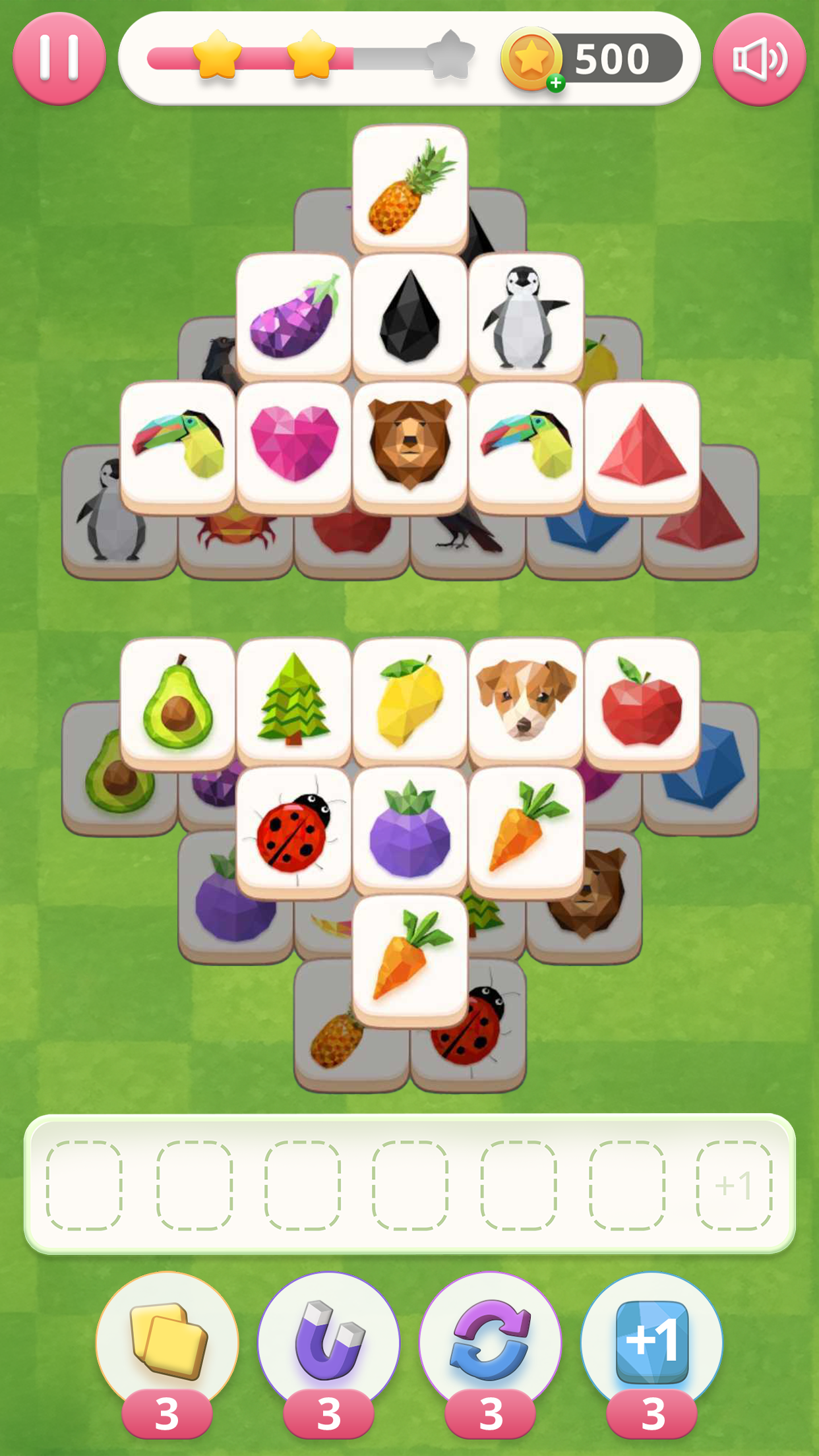Use the shuffle booster
The height and width of the screenshot is (1456, 819).
click(x=490, y=1342)
